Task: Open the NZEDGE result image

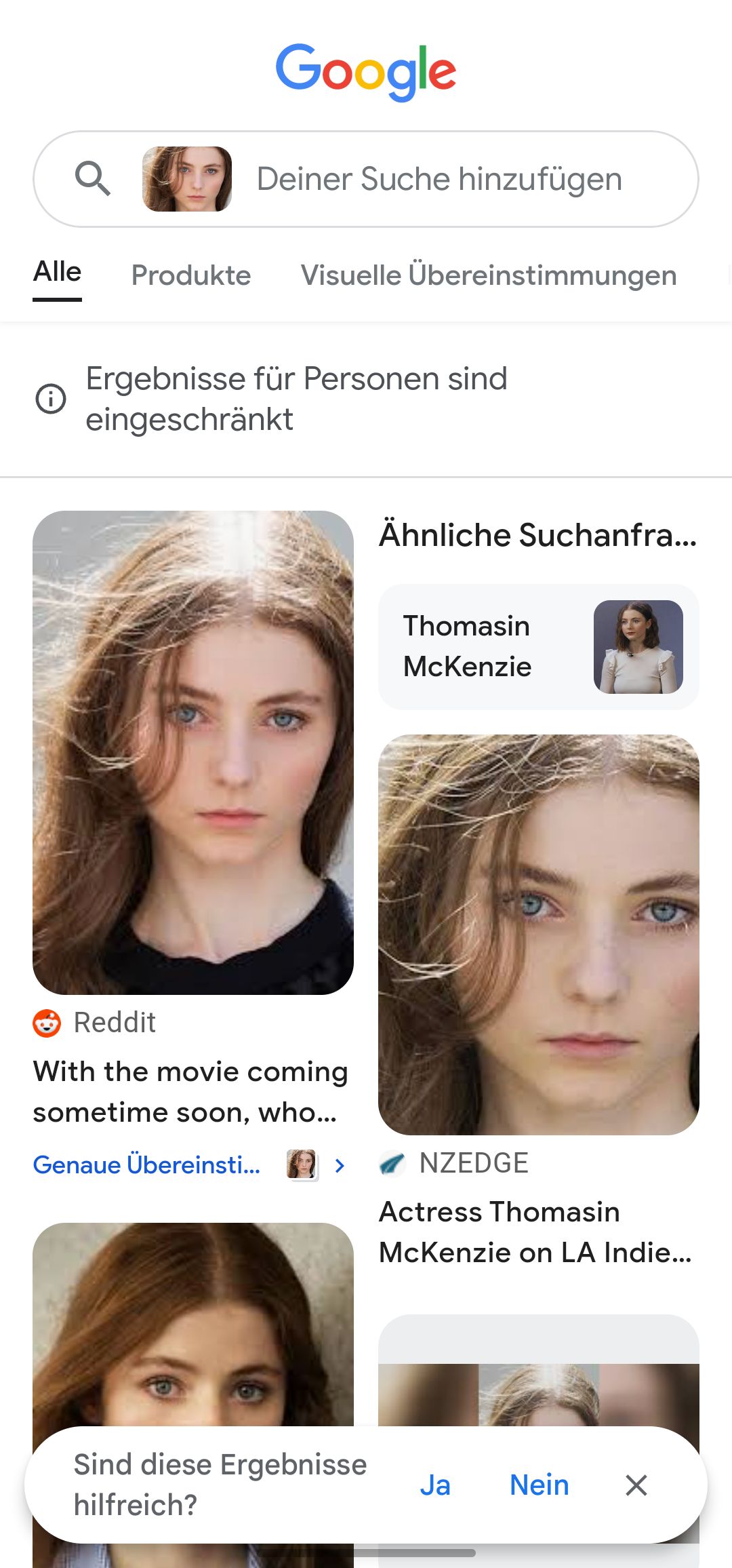Action: click(538, 935)
